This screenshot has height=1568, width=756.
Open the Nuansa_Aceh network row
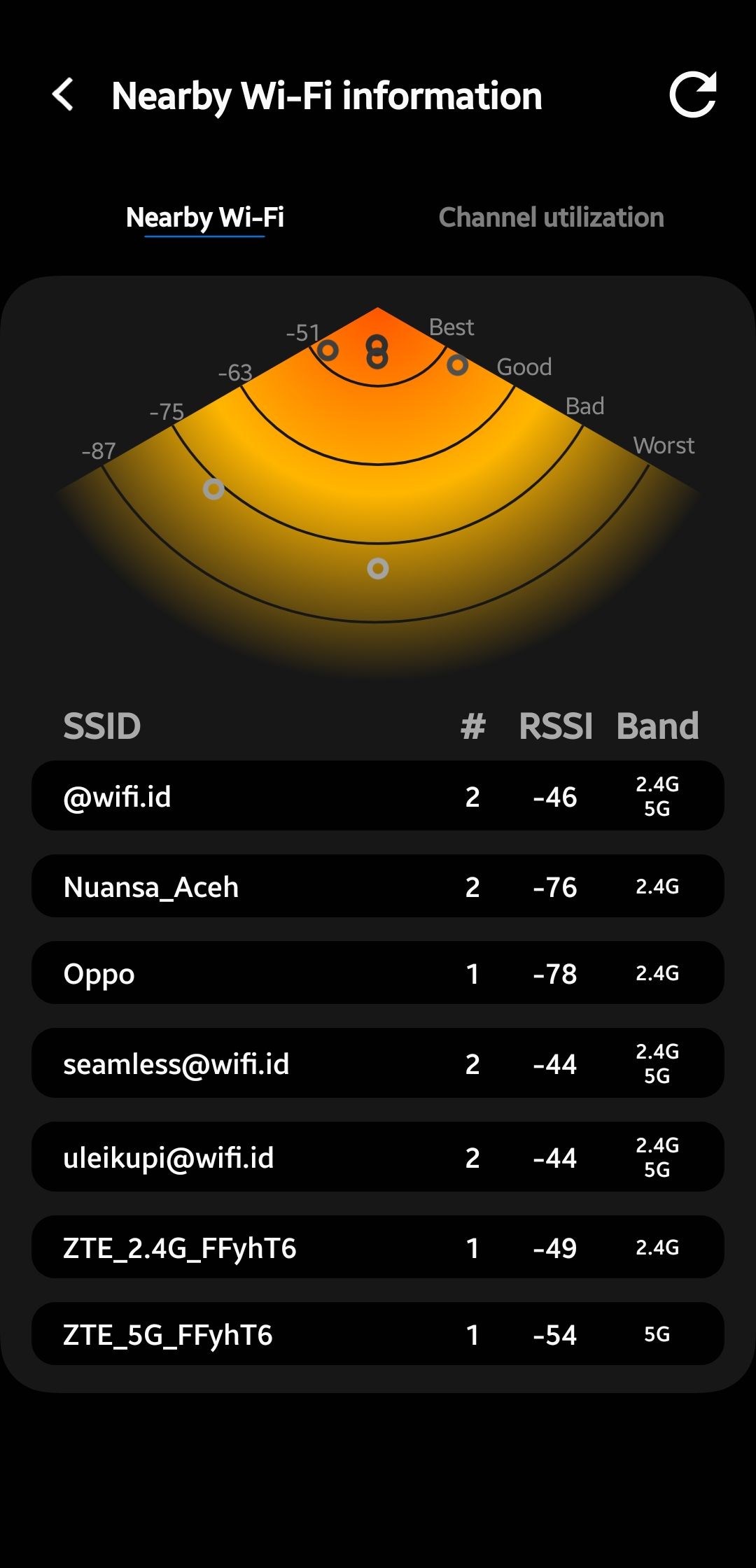(378, 887)
